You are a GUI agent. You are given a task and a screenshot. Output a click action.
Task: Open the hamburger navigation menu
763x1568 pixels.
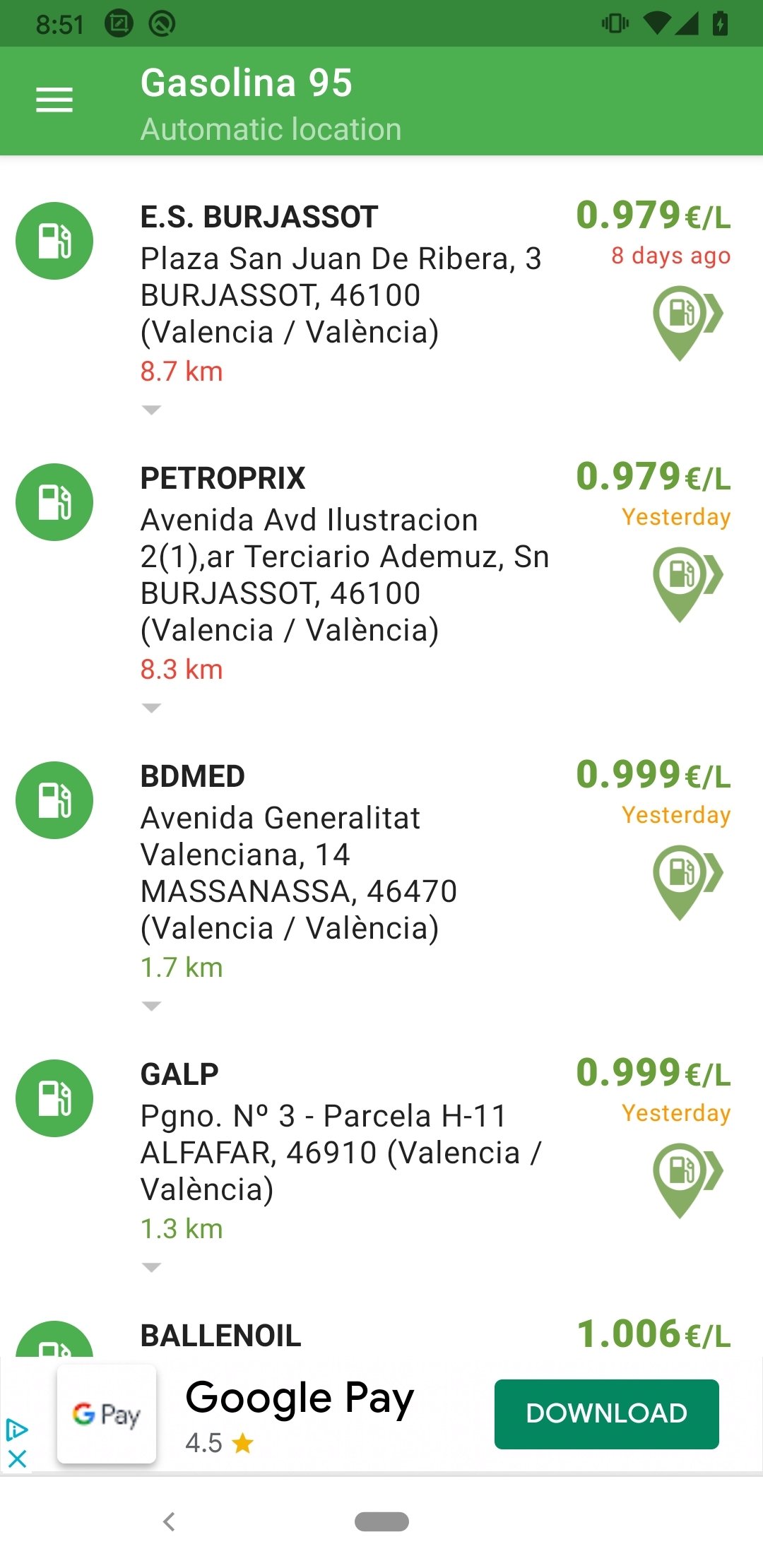tap(54, 100)
